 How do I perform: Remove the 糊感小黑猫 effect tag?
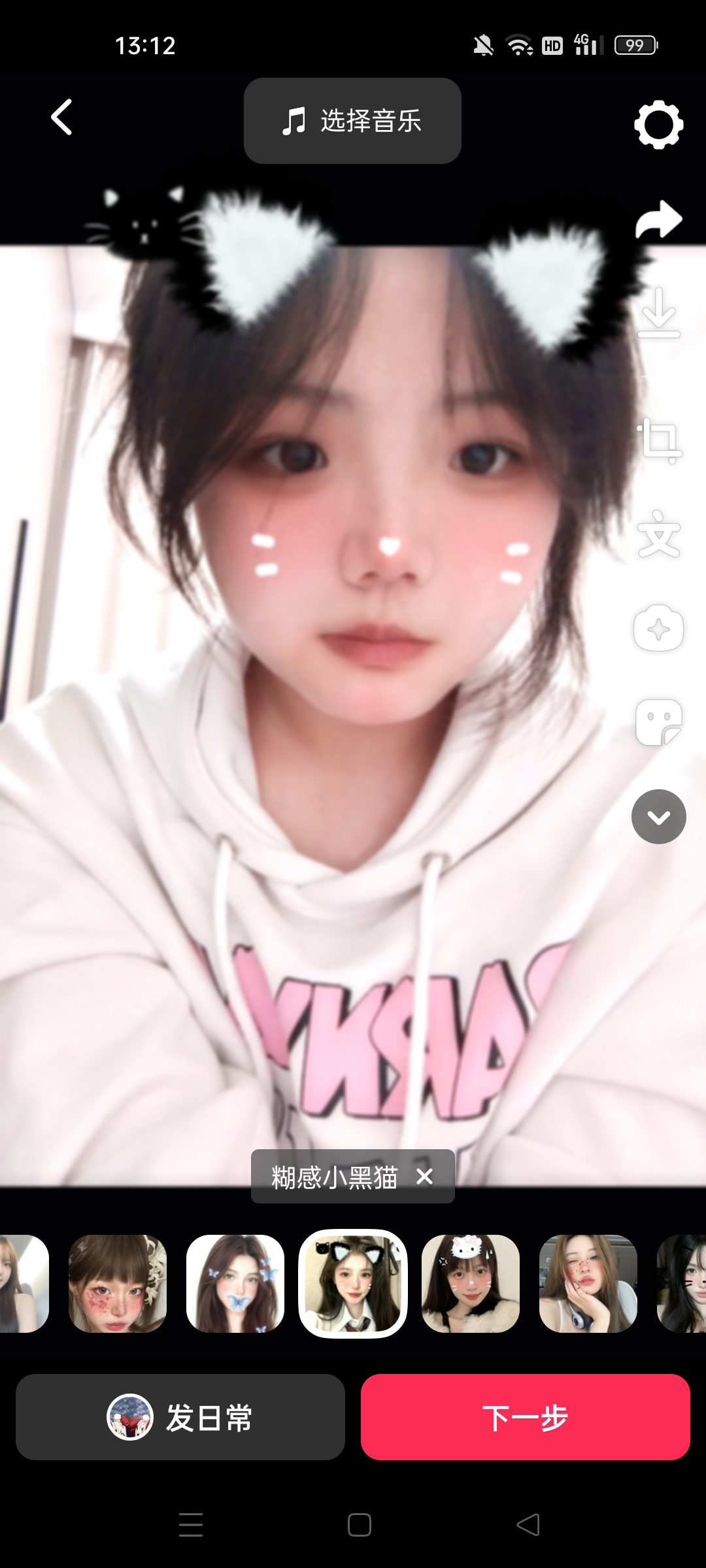(425, 1176)
